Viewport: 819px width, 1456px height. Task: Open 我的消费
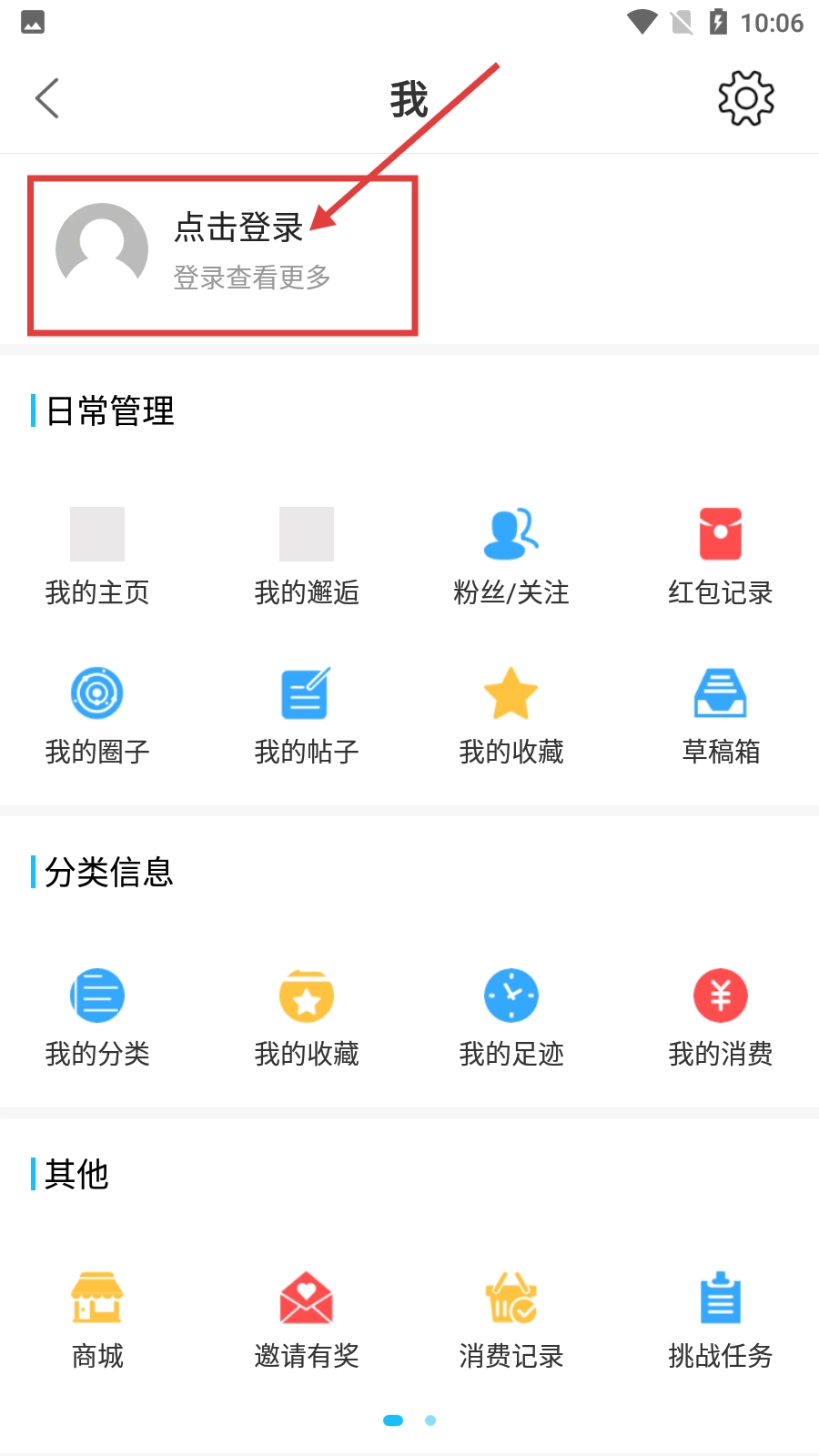[720, 1016]
